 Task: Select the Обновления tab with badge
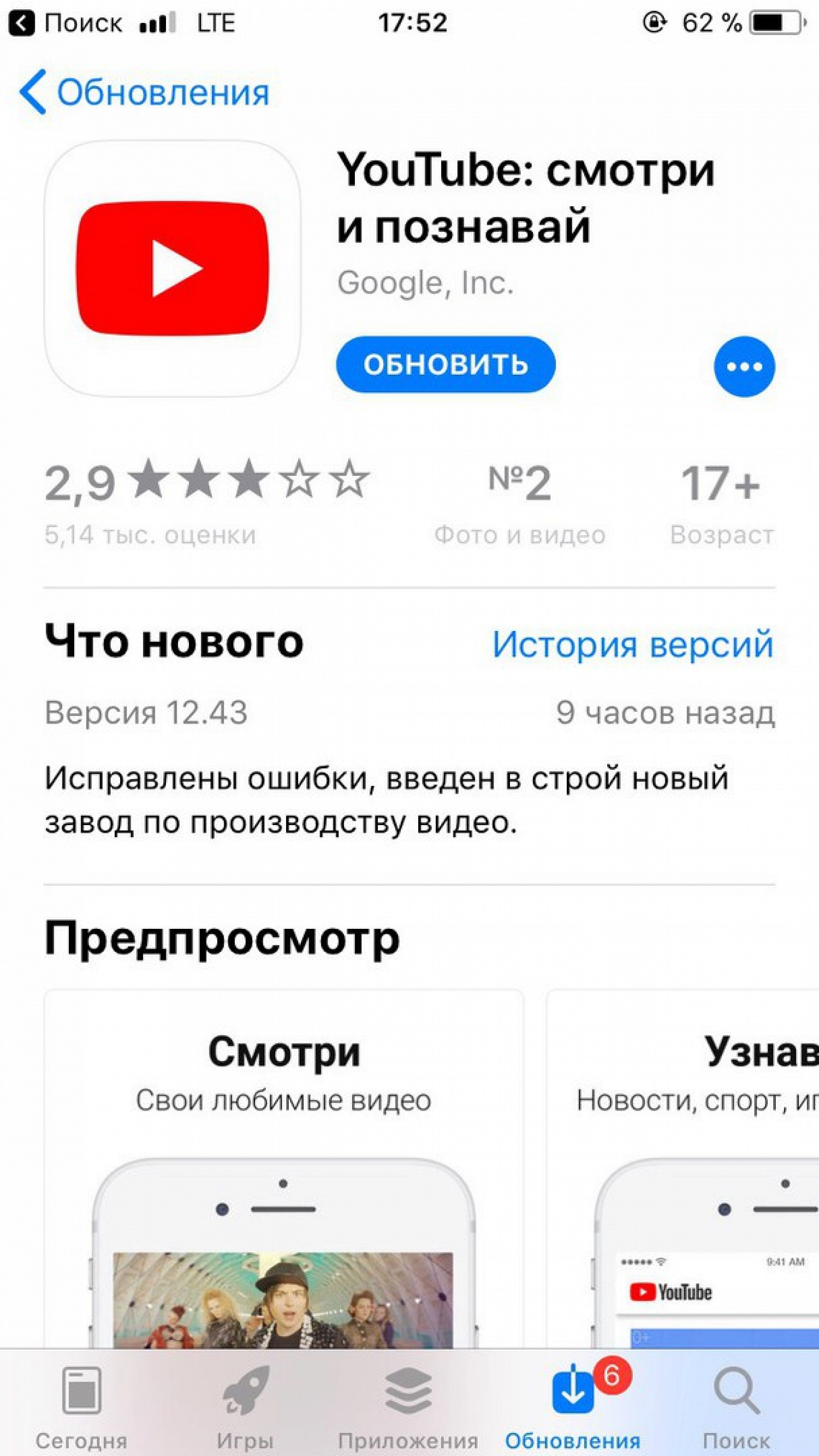[x=572, y=1406]
